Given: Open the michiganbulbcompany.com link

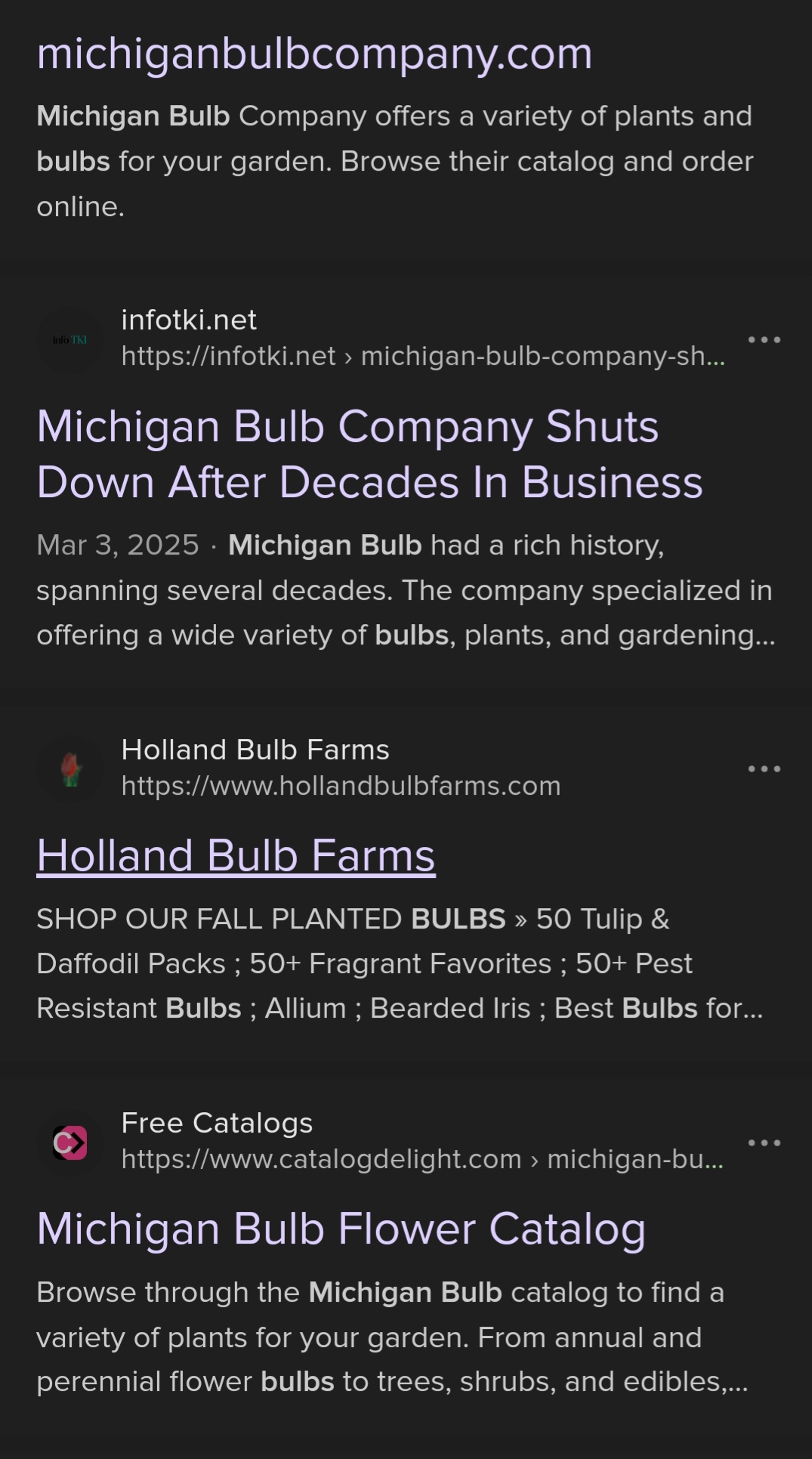Looking at the screenshot, I should 314,54.
